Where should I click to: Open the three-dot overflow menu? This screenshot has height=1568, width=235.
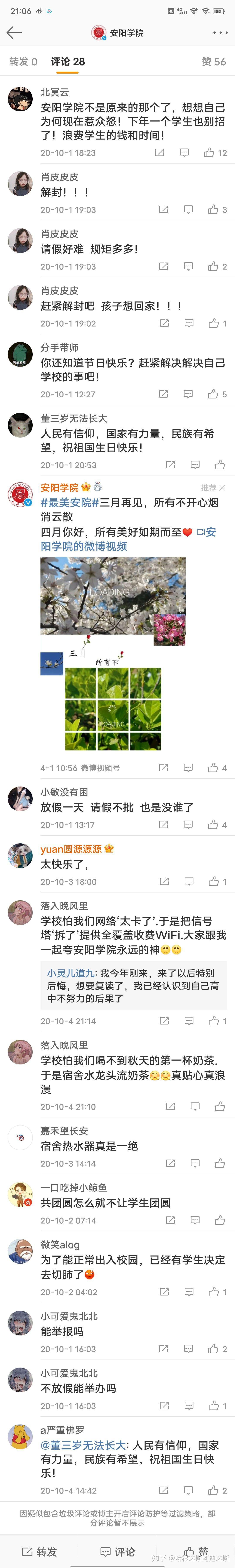point(220,33)
